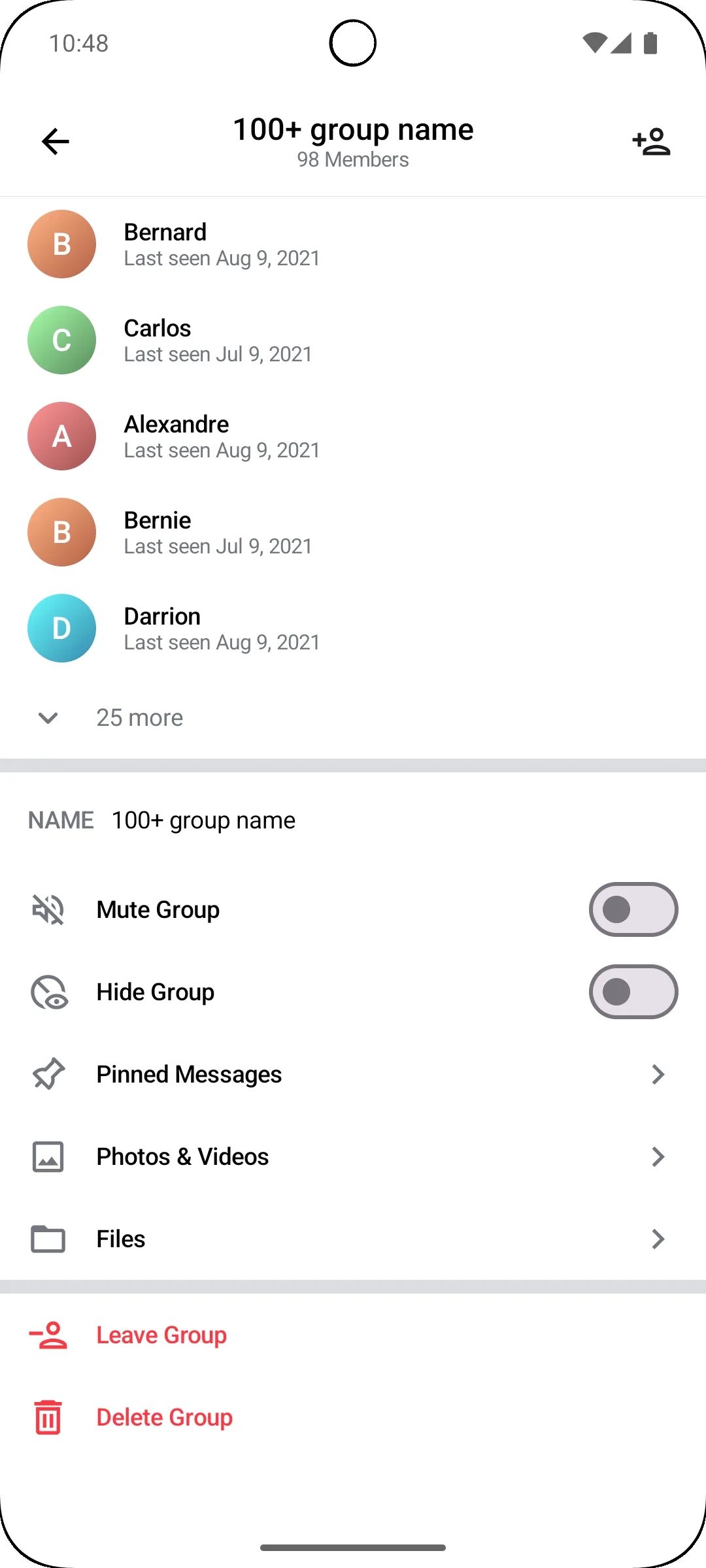Enable the Mute Group toggle
This screenshot has width=706, height=1568.
click(633, 909)
